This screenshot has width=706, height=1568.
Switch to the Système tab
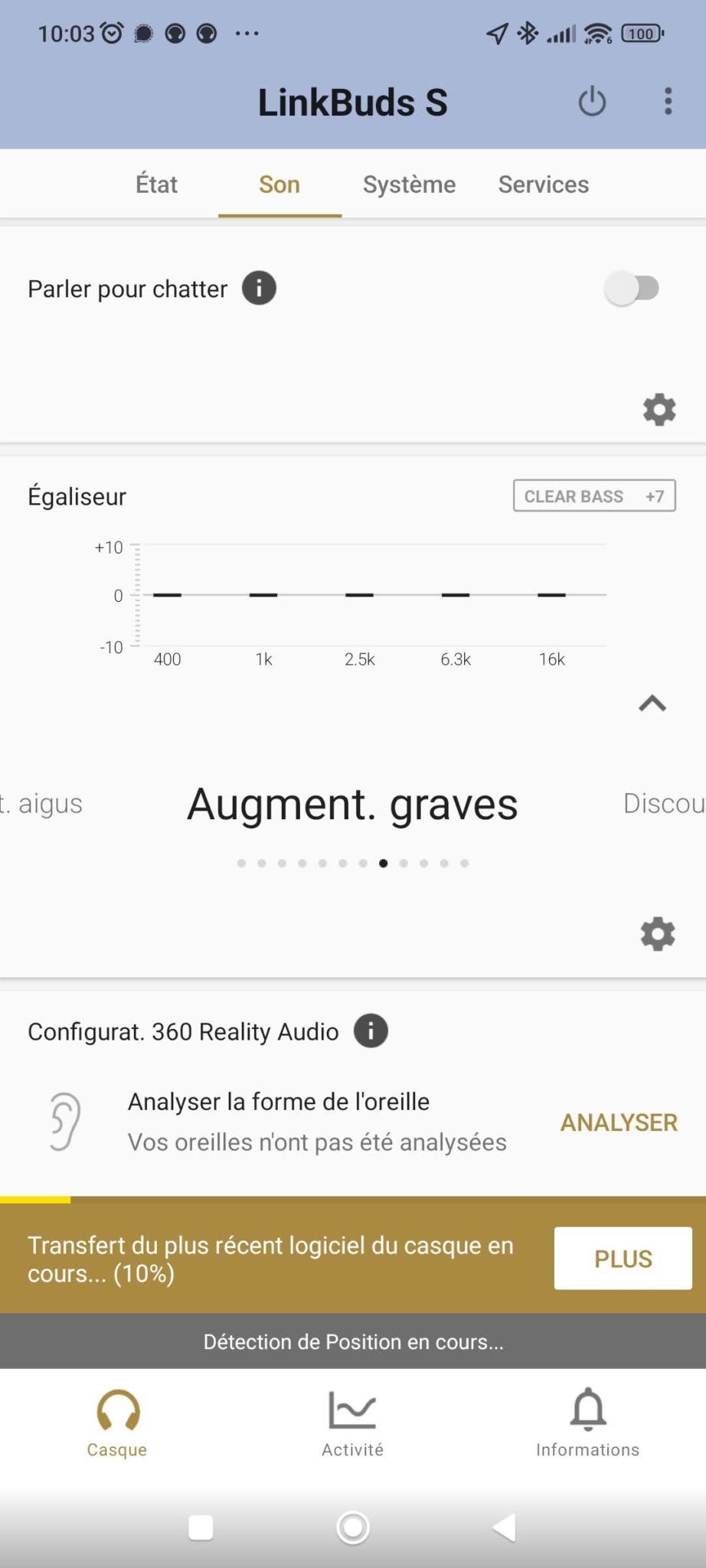point(409,185)
